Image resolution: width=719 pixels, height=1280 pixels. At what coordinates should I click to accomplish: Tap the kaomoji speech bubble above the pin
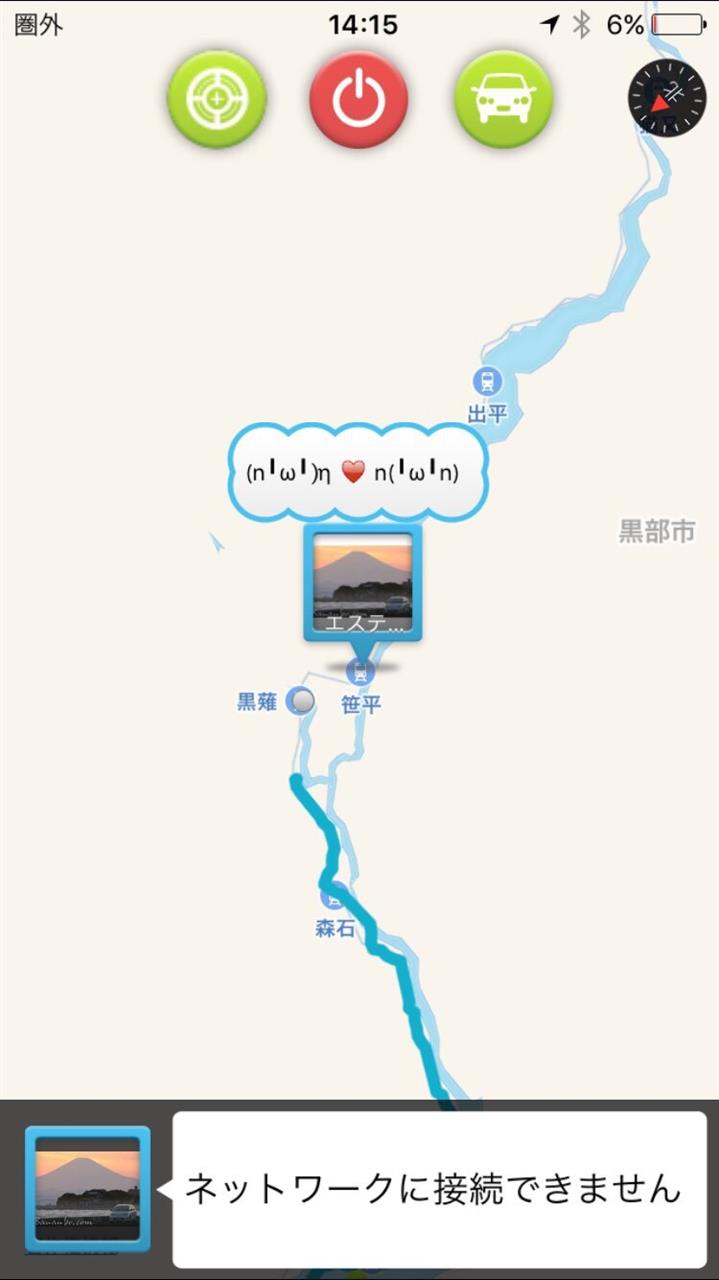point(360,472)
